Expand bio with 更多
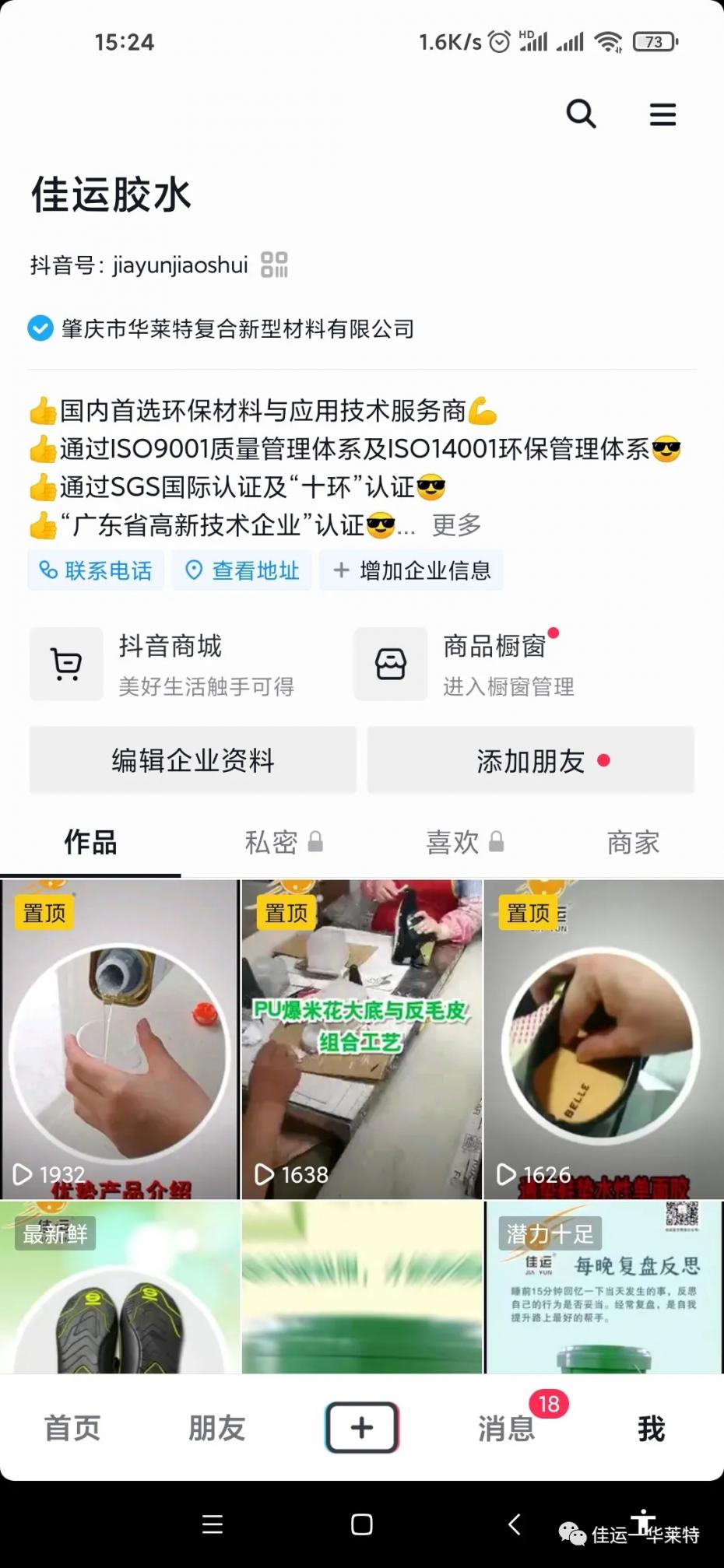 tap(457, 525)
